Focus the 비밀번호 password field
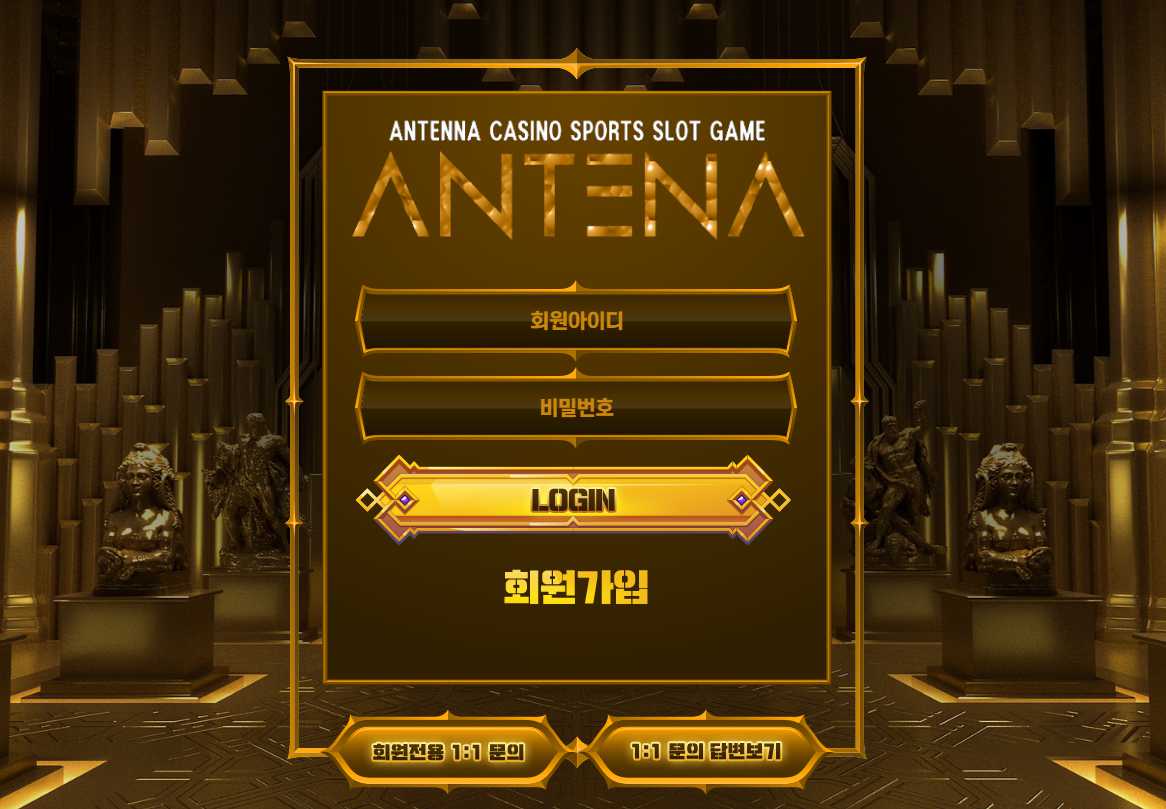 576,407
